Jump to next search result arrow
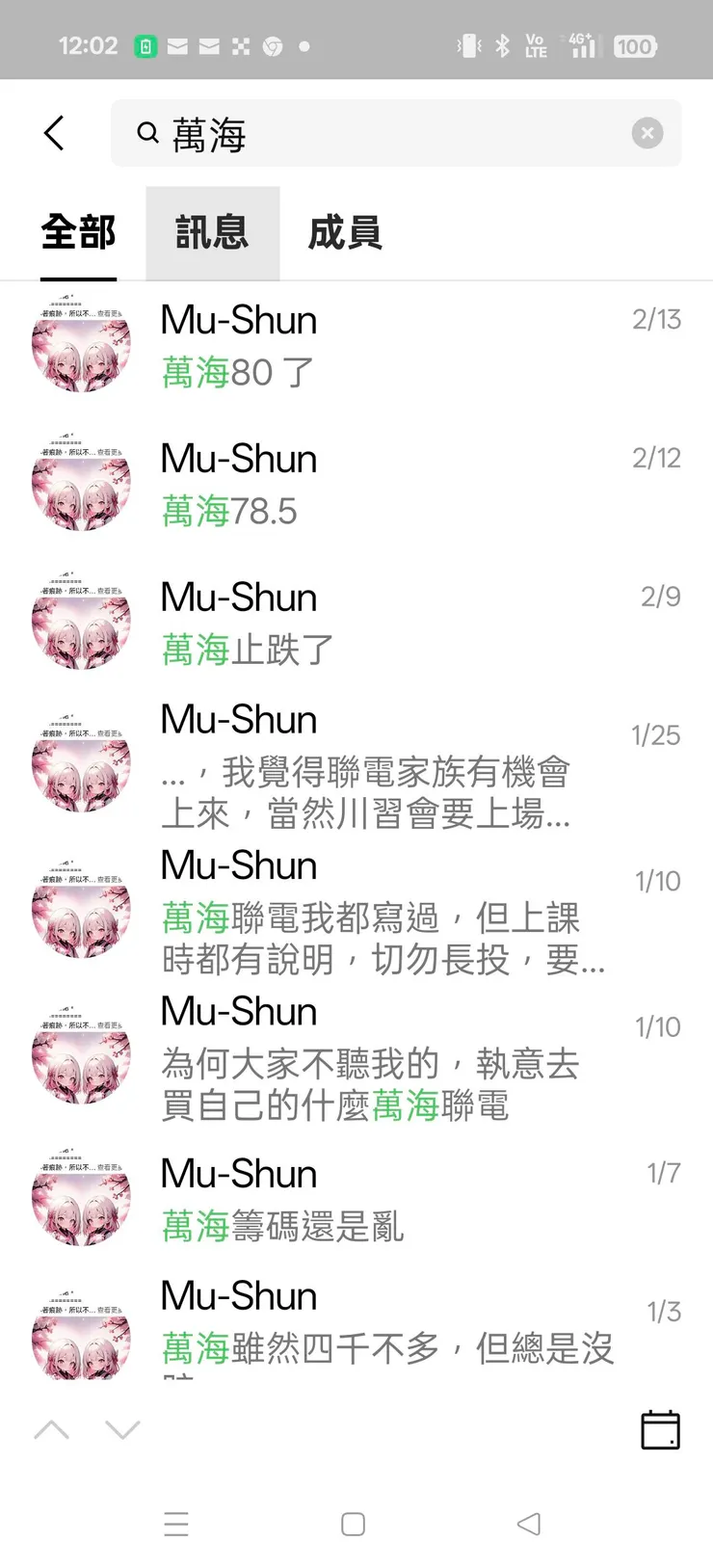 [x=122, y=1429]
